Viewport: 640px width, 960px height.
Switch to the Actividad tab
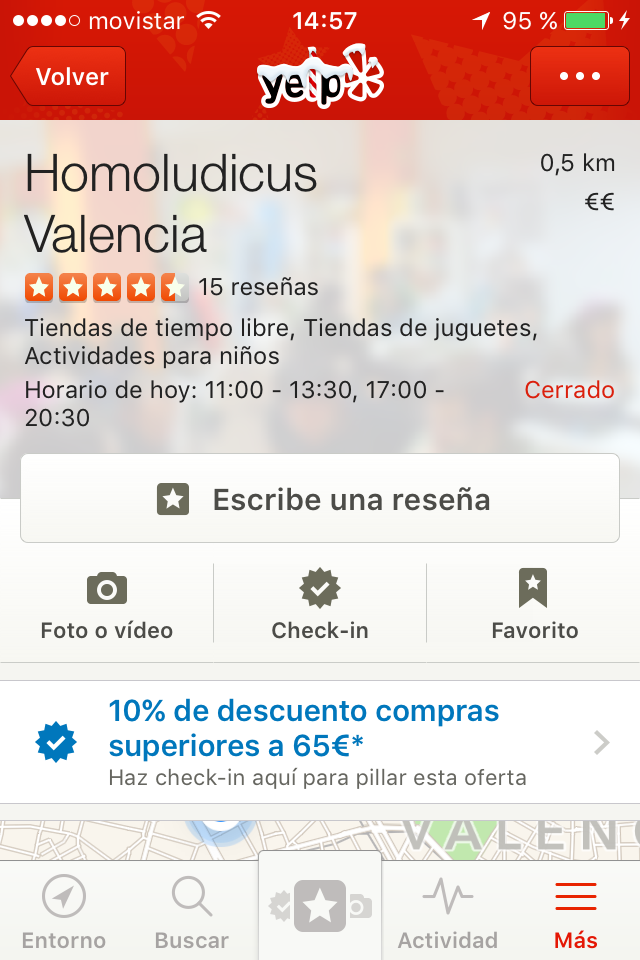pyautogui.click(x=447, y=913)
